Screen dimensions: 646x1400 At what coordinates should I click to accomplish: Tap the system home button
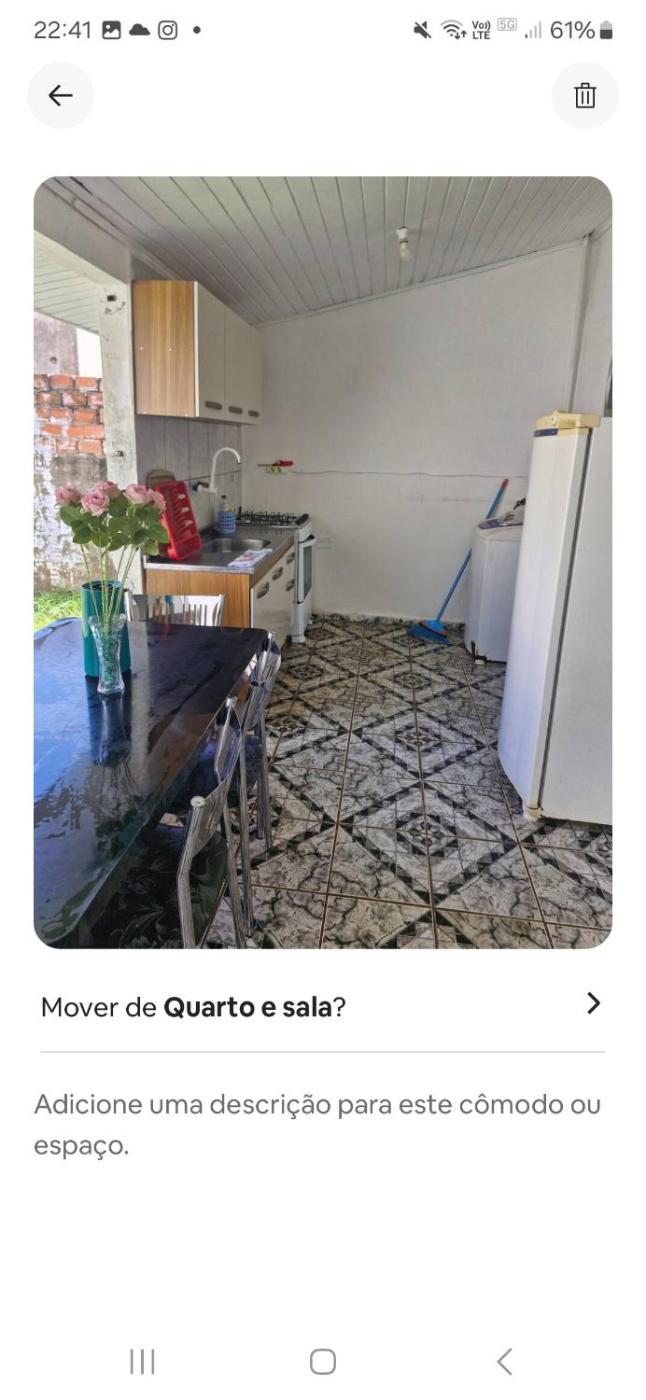[322, 1361]
